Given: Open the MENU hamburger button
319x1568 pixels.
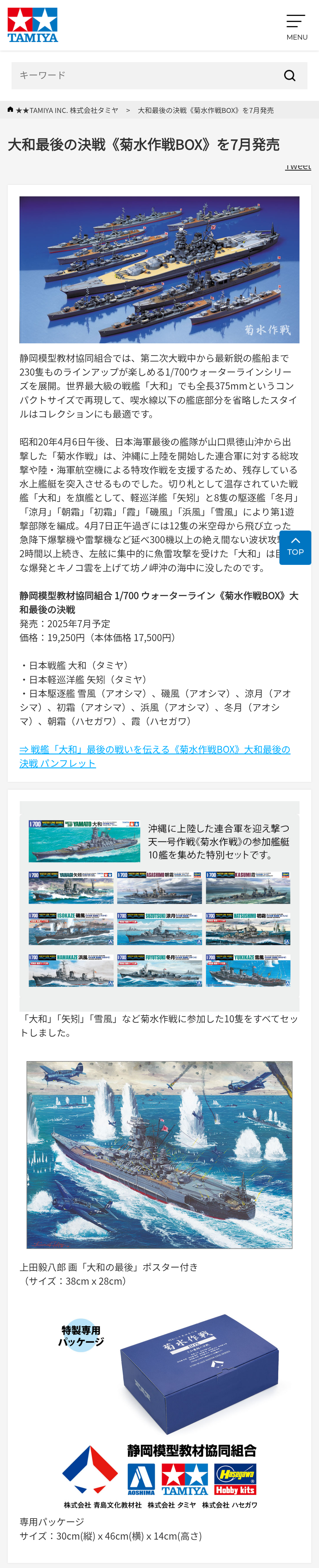Looking at the screenshot, I should click(x=297, y=27).
